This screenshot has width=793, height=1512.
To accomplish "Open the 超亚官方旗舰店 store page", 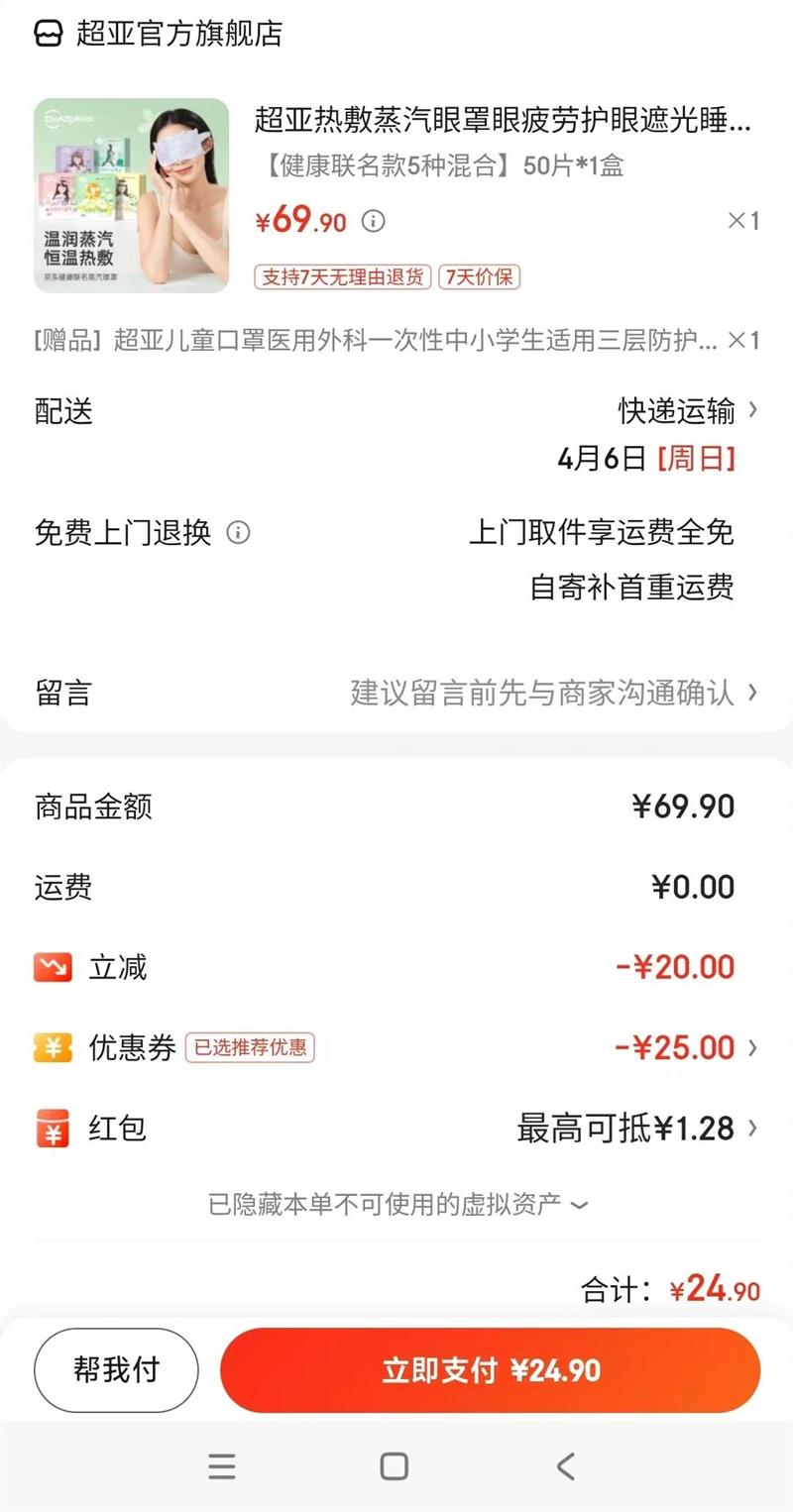I will pyautogui.click(x=159, y=33).
